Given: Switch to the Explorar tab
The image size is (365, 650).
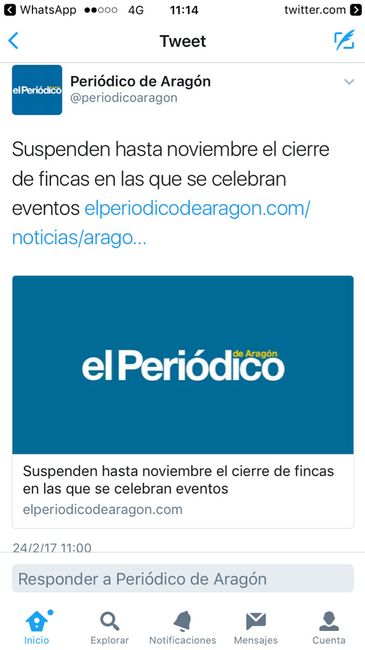Looking at the screenshot, I should click(x=110, y=627).
